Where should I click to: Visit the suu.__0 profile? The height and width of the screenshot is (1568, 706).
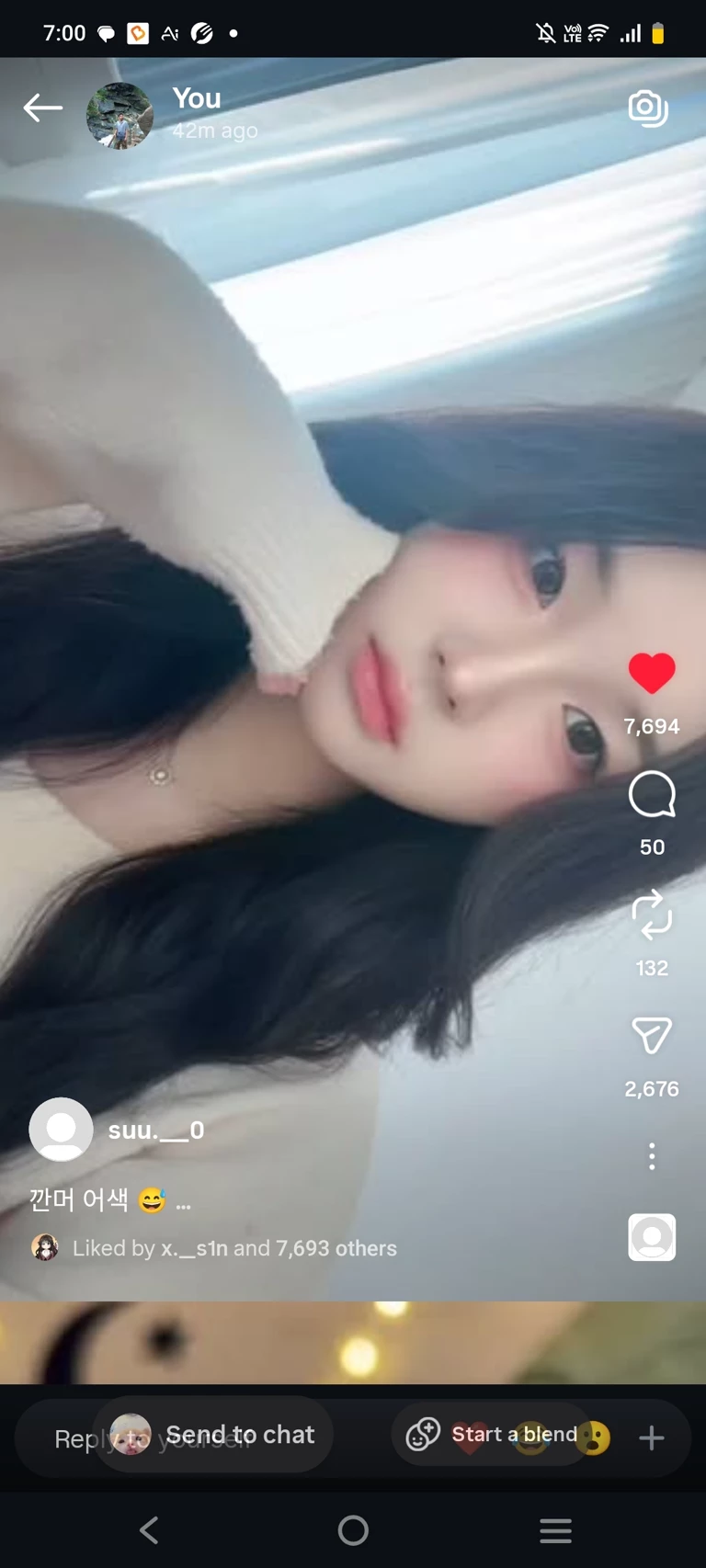point(155,1130)
